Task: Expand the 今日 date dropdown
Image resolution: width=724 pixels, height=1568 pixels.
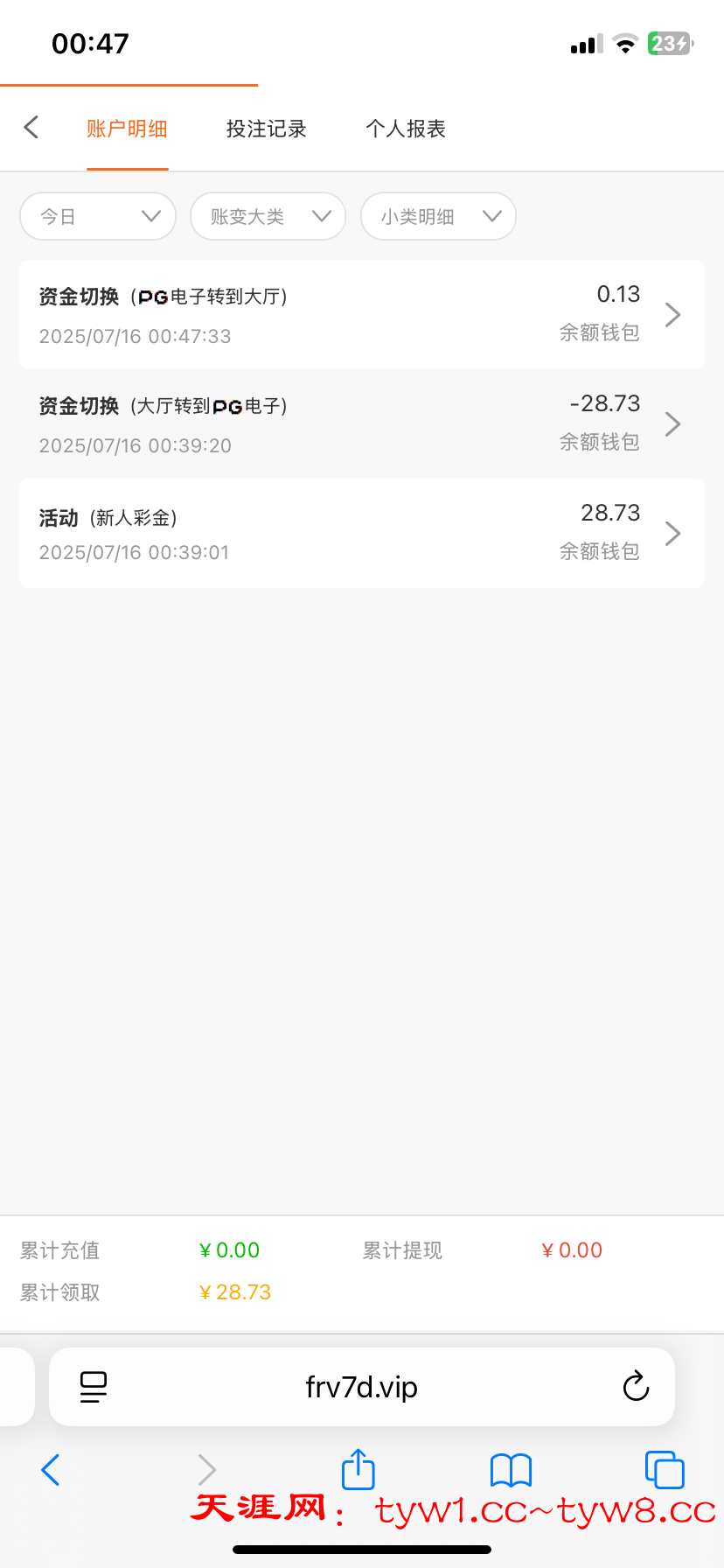Action: coord(98,216)
